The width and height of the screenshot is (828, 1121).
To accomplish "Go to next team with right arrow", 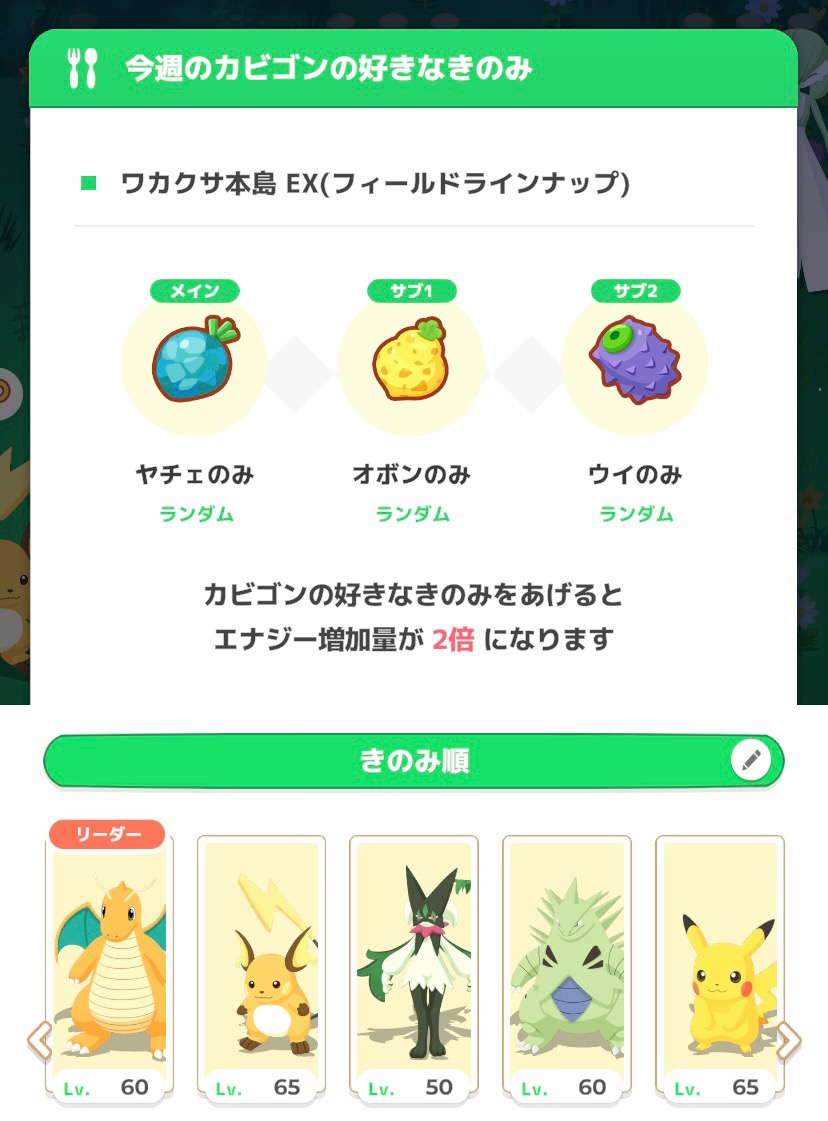I will pos(789,1041).
